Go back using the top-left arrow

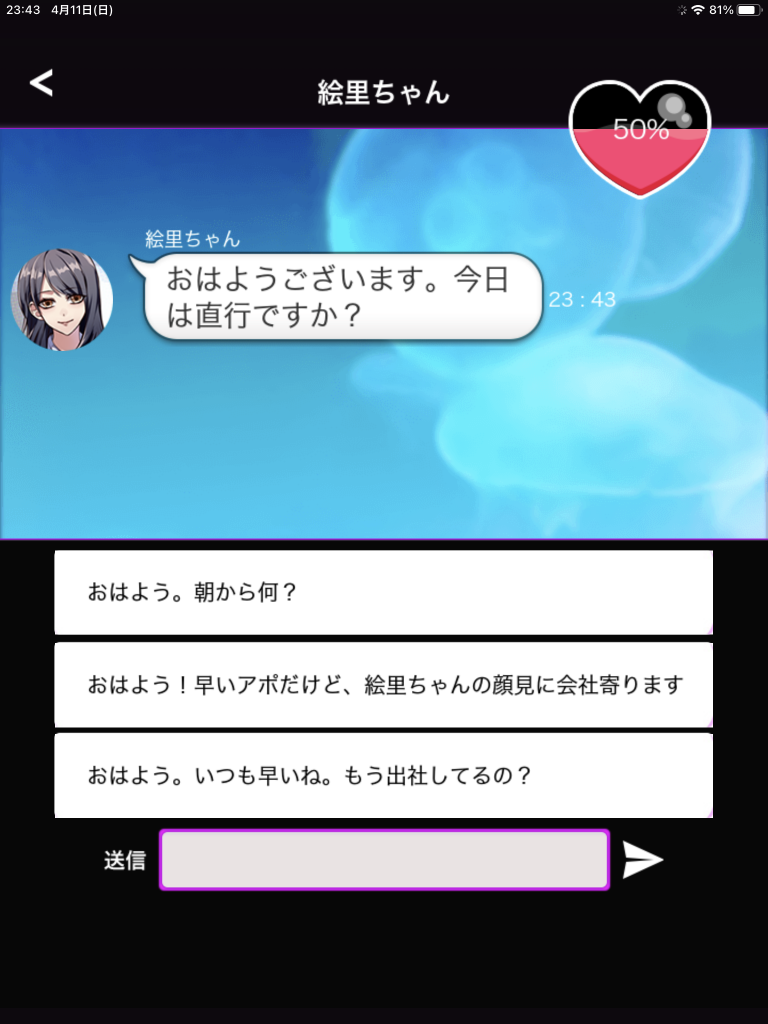tap(41, 83)
